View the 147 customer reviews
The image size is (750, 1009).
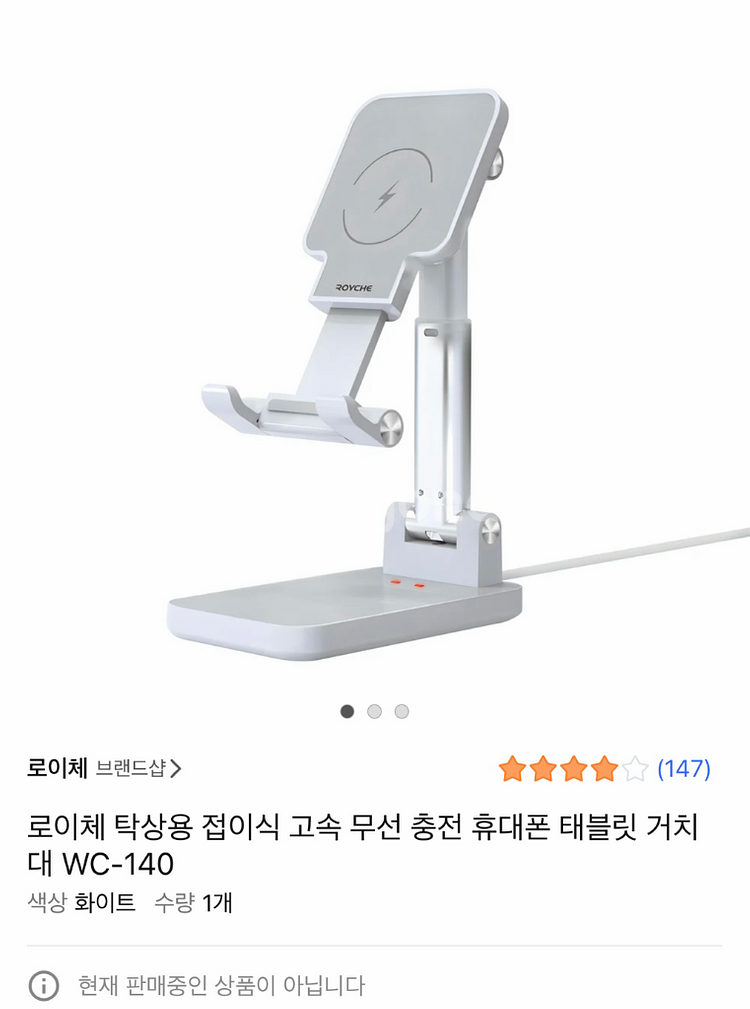point(683,769)
